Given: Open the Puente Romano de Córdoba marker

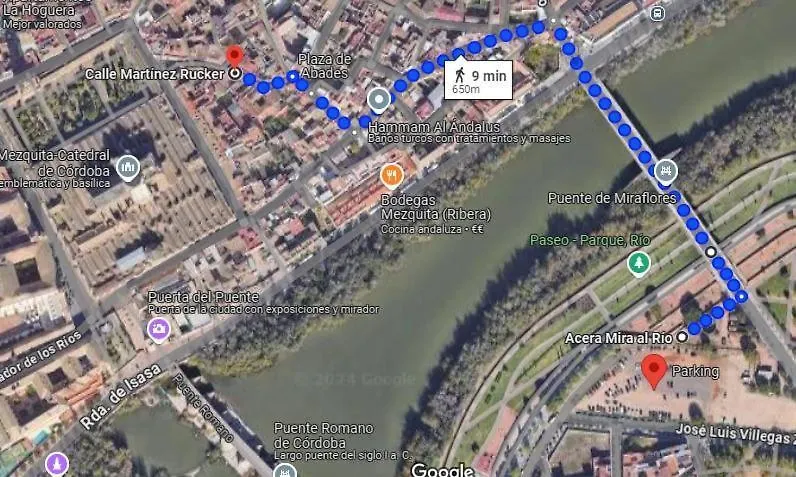Looking at the screenshot, I should (x=284, y=470).
